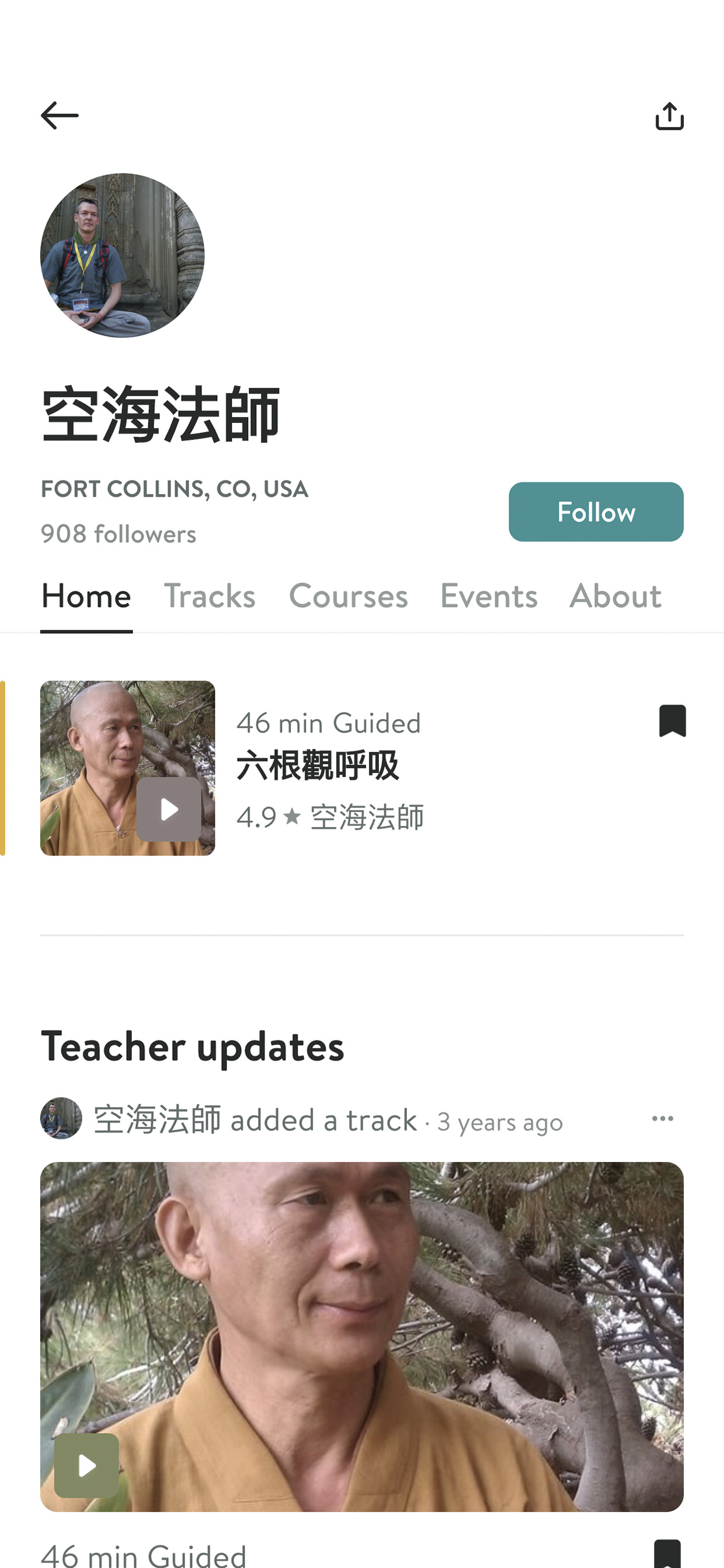Bookmark the 46 min Guided 六根觀呼吸 track

pyautogui.click(x=672, y=721)
